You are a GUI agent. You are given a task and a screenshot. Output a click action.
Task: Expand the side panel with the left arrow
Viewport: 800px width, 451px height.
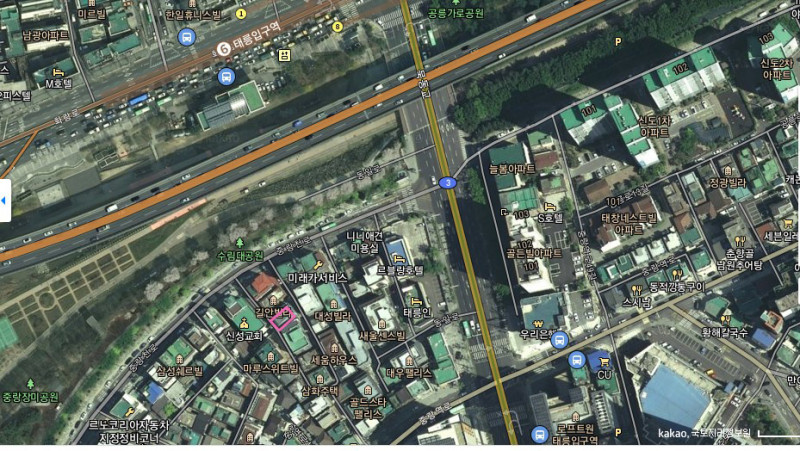tap(4, 200)
